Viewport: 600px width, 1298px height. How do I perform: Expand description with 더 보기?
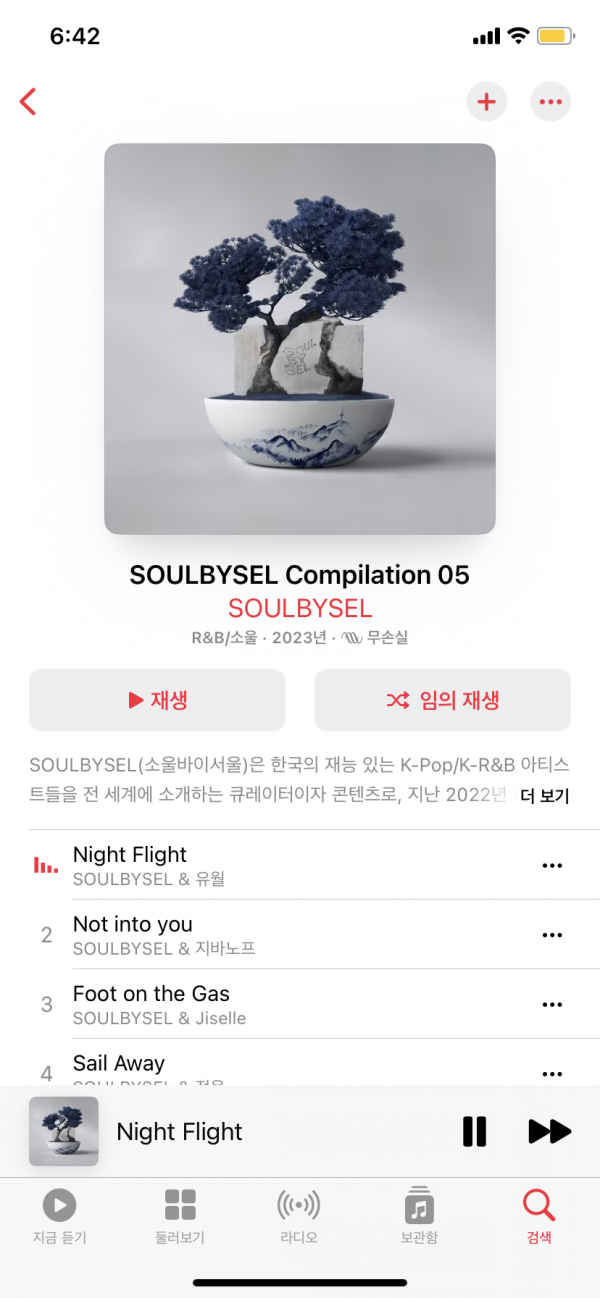(x=544, y=796)
